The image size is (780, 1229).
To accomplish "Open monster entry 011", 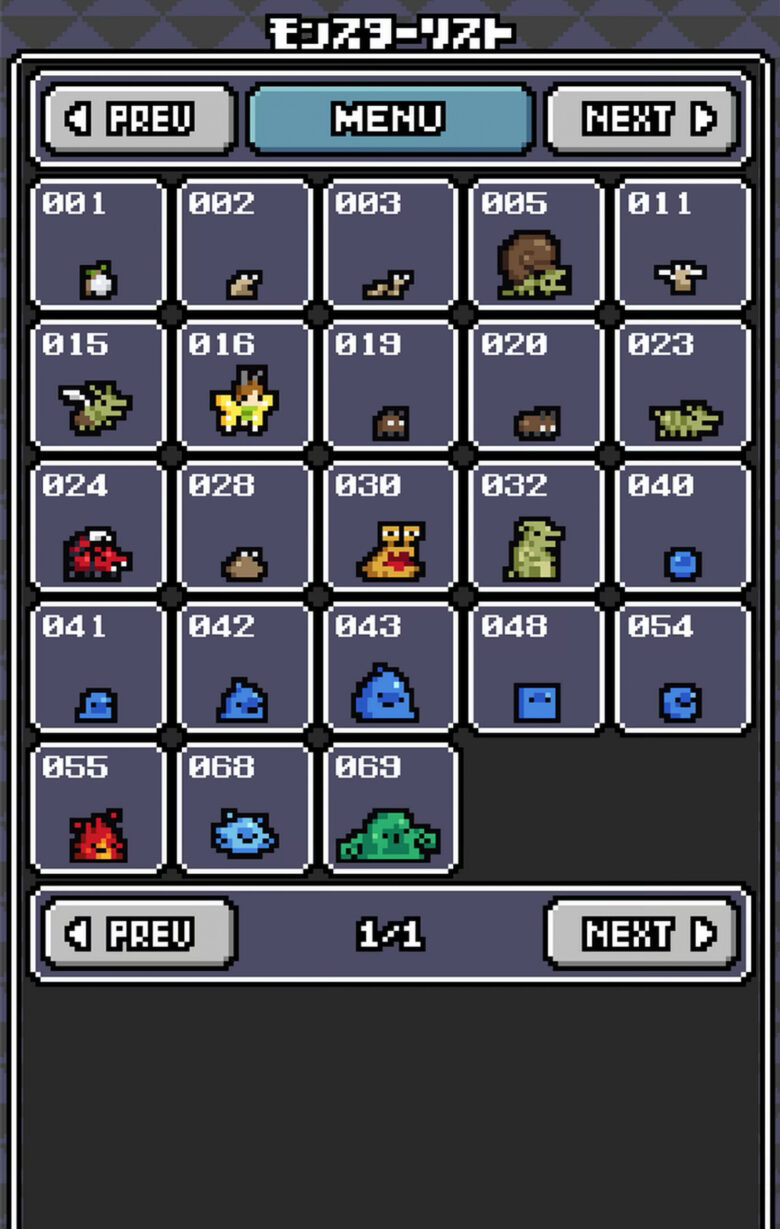I will [682, 243].
